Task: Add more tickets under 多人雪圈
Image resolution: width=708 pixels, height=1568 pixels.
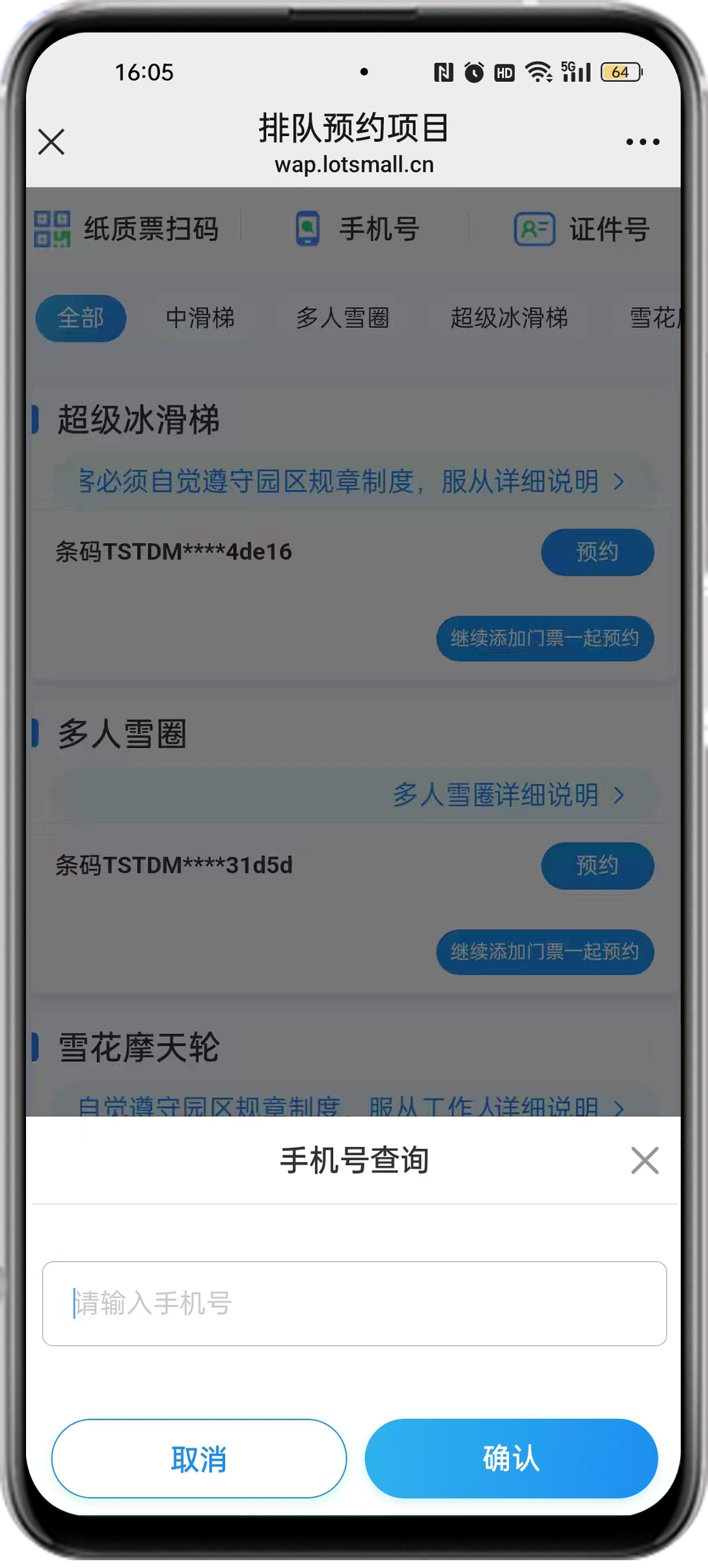Action: point(545,952)
